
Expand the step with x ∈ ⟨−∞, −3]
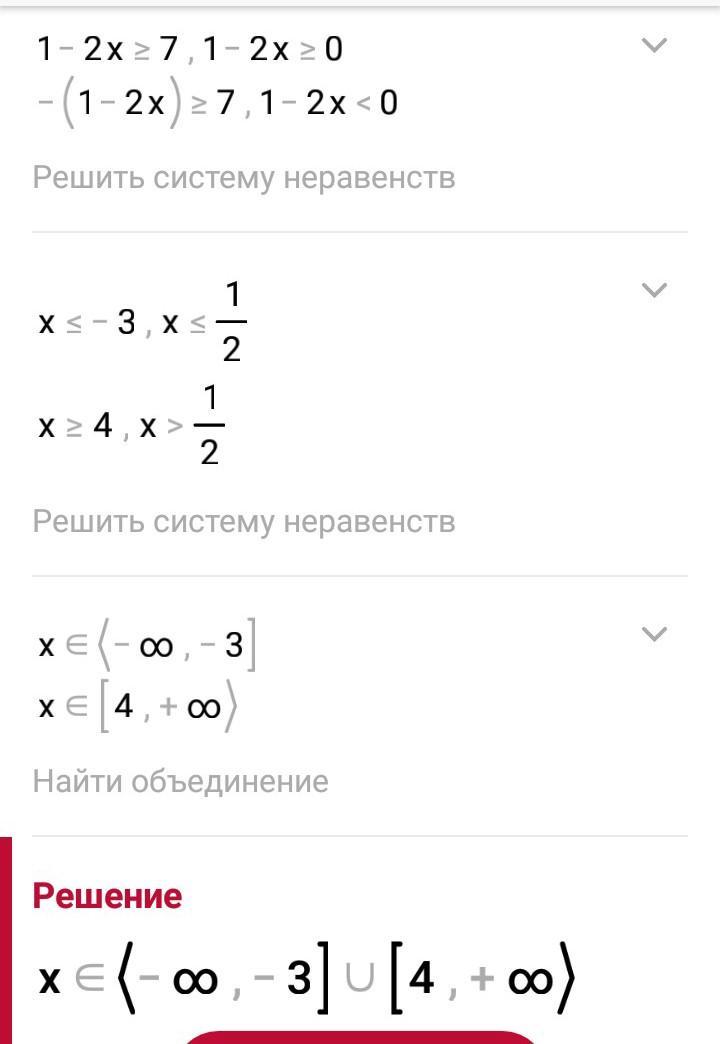point(653,634)
